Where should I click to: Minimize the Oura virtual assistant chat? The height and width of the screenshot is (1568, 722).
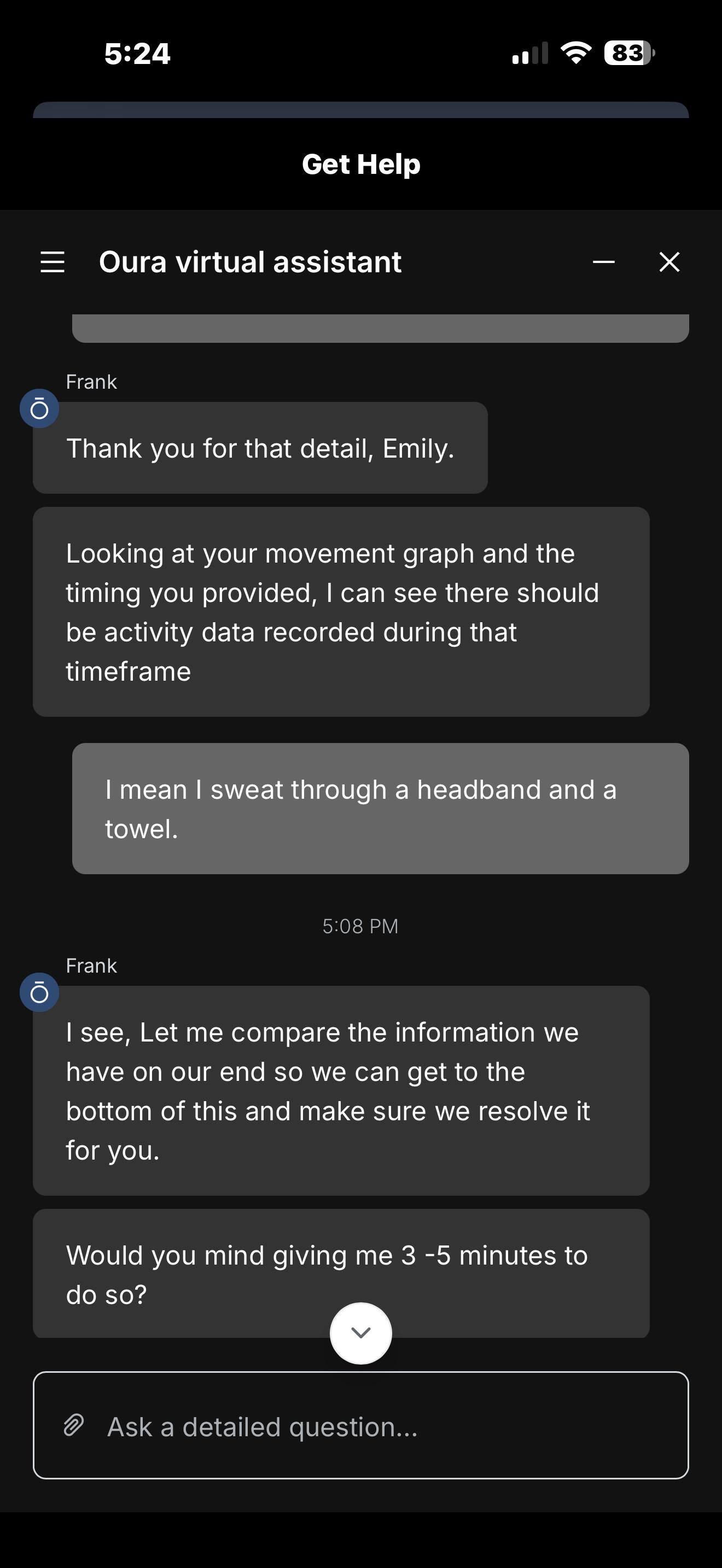tap(603, 262)
